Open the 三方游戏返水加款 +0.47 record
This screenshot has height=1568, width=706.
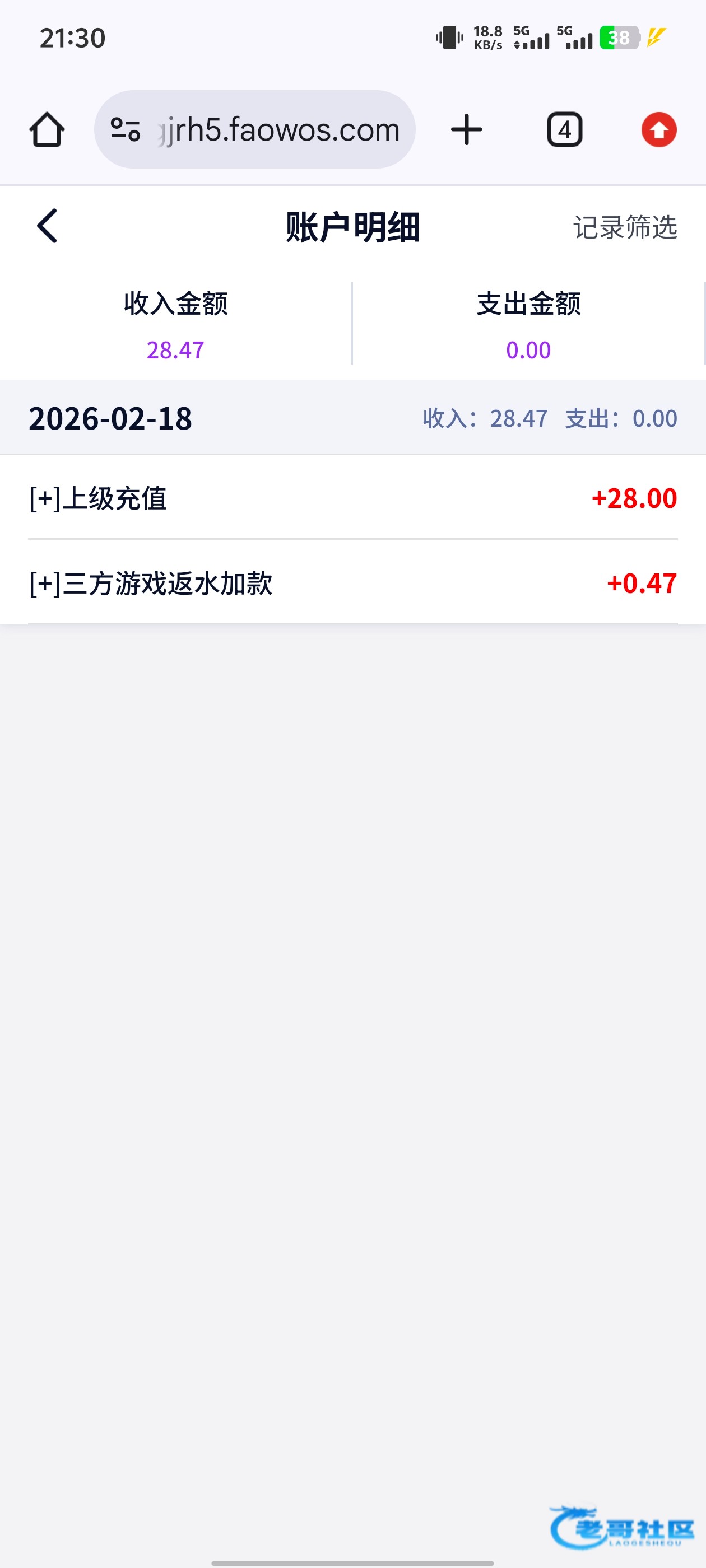tap(352, 583)
